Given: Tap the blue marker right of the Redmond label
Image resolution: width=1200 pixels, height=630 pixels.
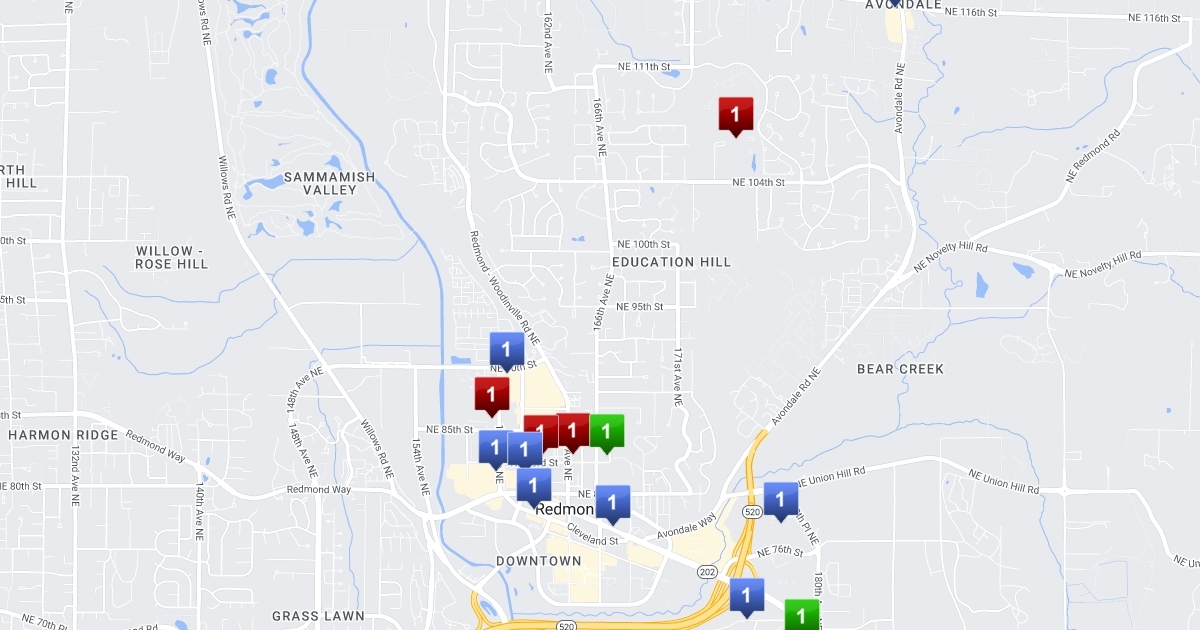Looking at the screenshot, I should (x=612, y=502).
